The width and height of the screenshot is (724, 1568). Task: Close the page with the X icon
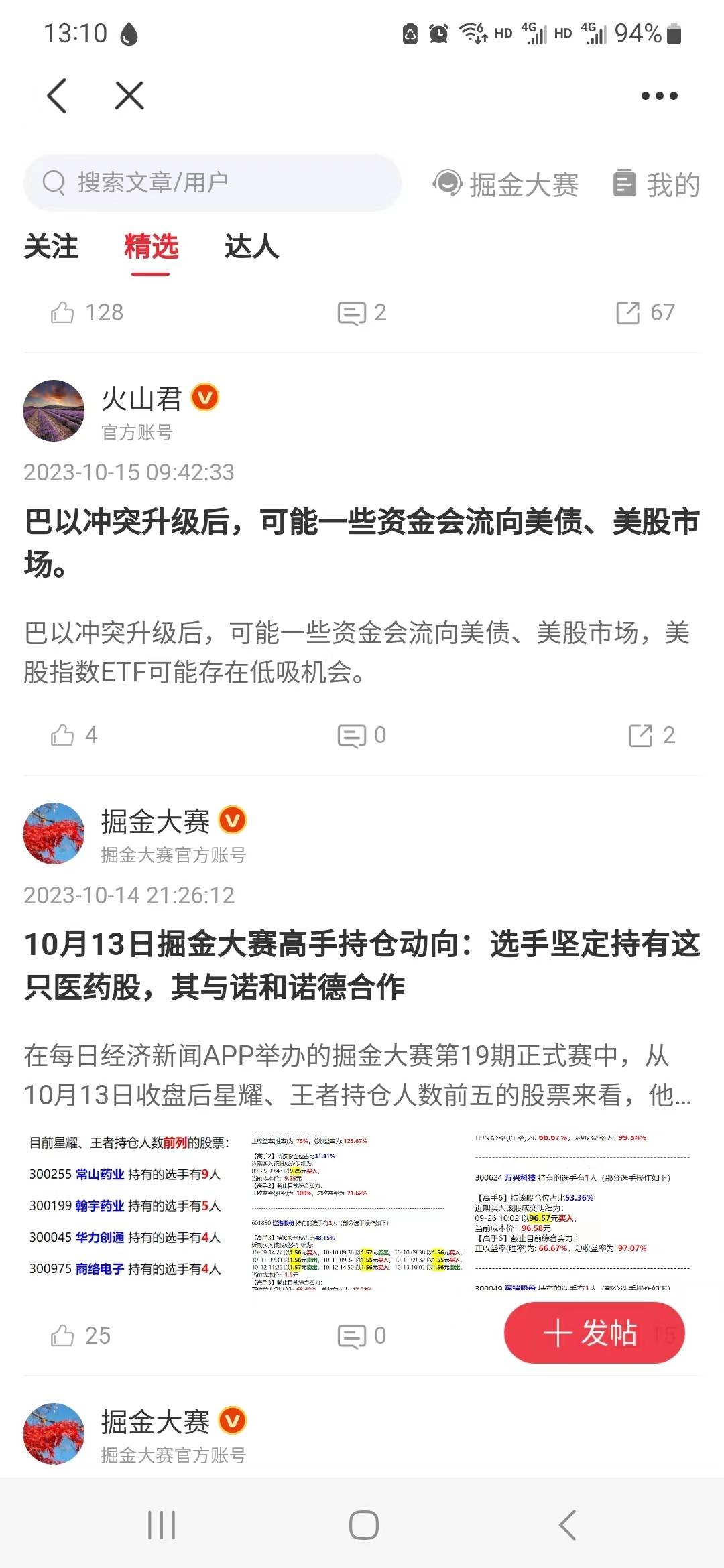pos(129,96)
